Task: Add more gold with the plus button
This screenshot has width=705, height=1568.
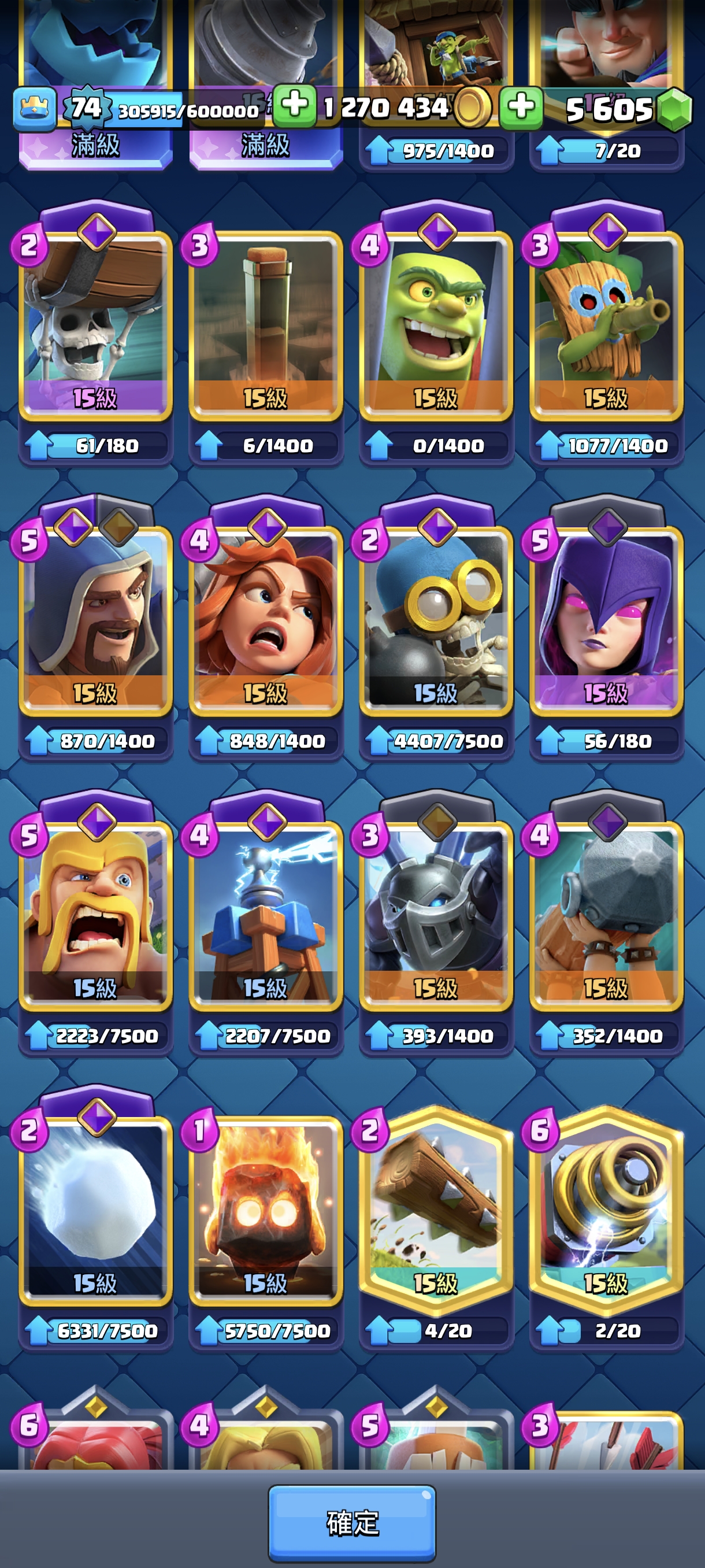Action: coord(294,106)
